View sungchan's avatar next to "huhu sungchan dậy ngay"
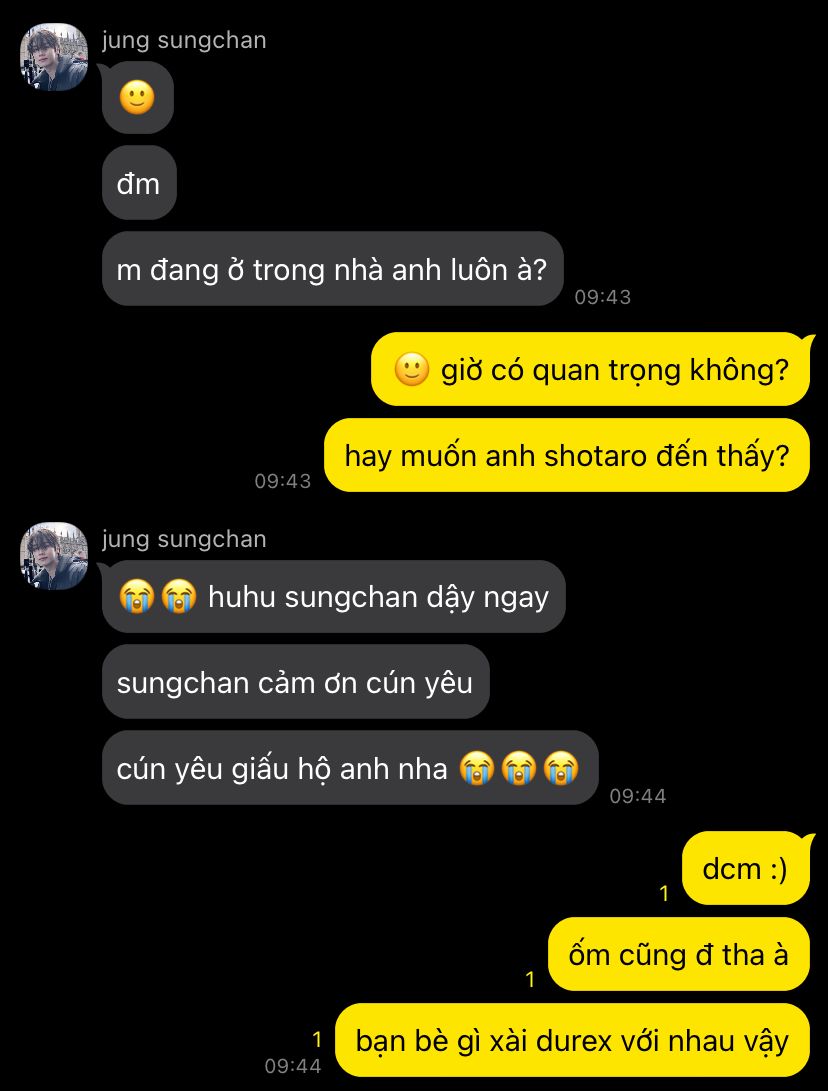 (54, 556)
